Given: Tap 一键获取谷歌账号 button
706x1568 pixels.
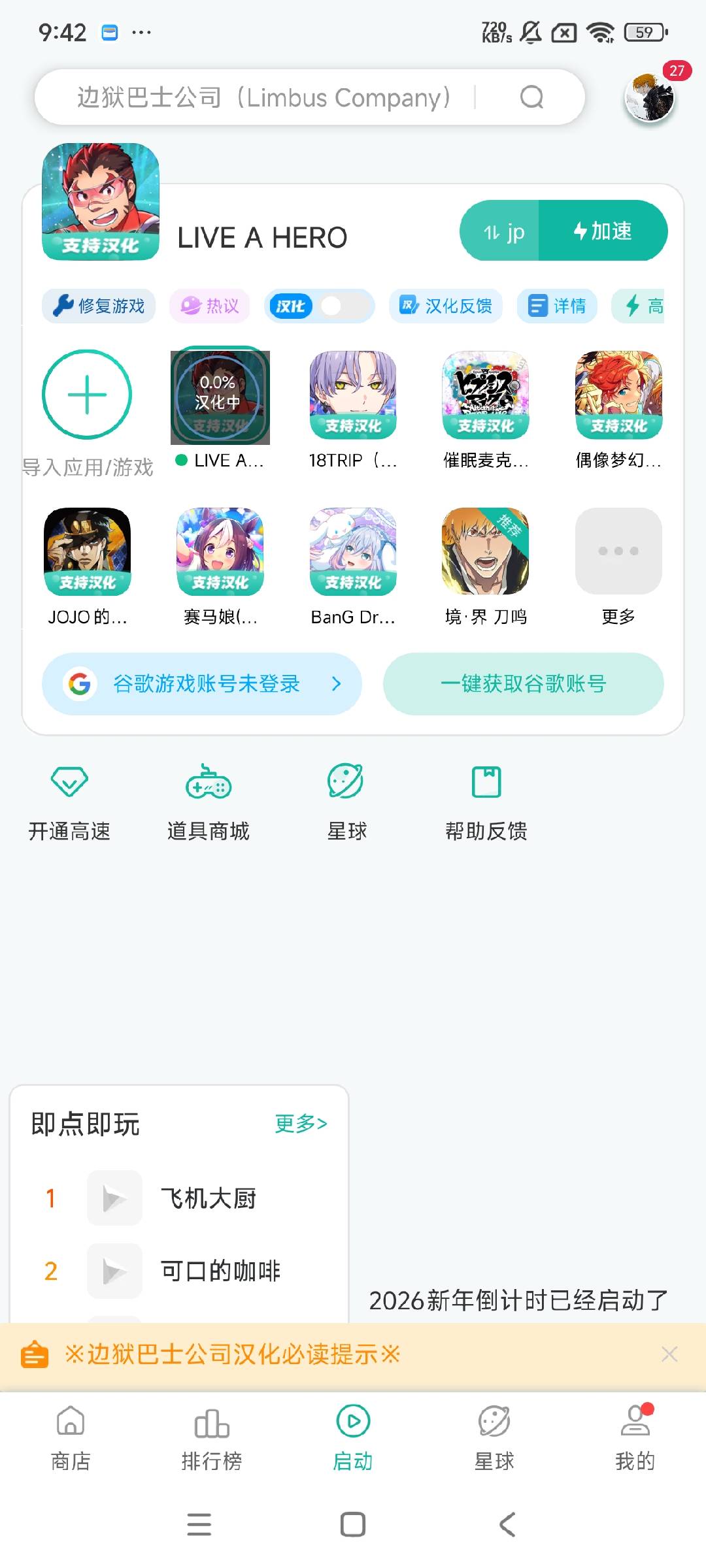Looking at the screenshot, I should pyautogui.click(x=523, y=684).
